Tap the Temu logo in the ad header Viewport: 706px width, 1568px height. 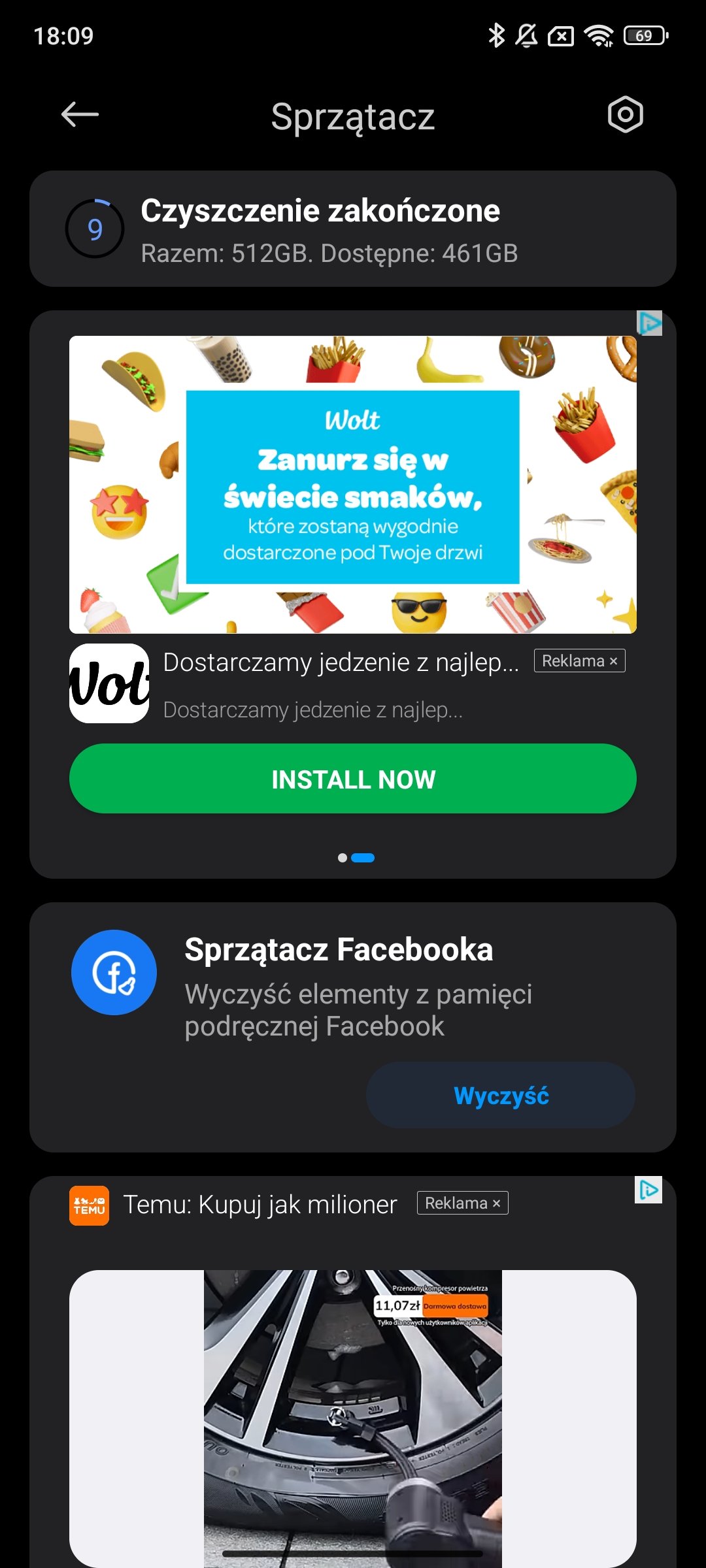pyautogui.click(x=89, y=1205)
